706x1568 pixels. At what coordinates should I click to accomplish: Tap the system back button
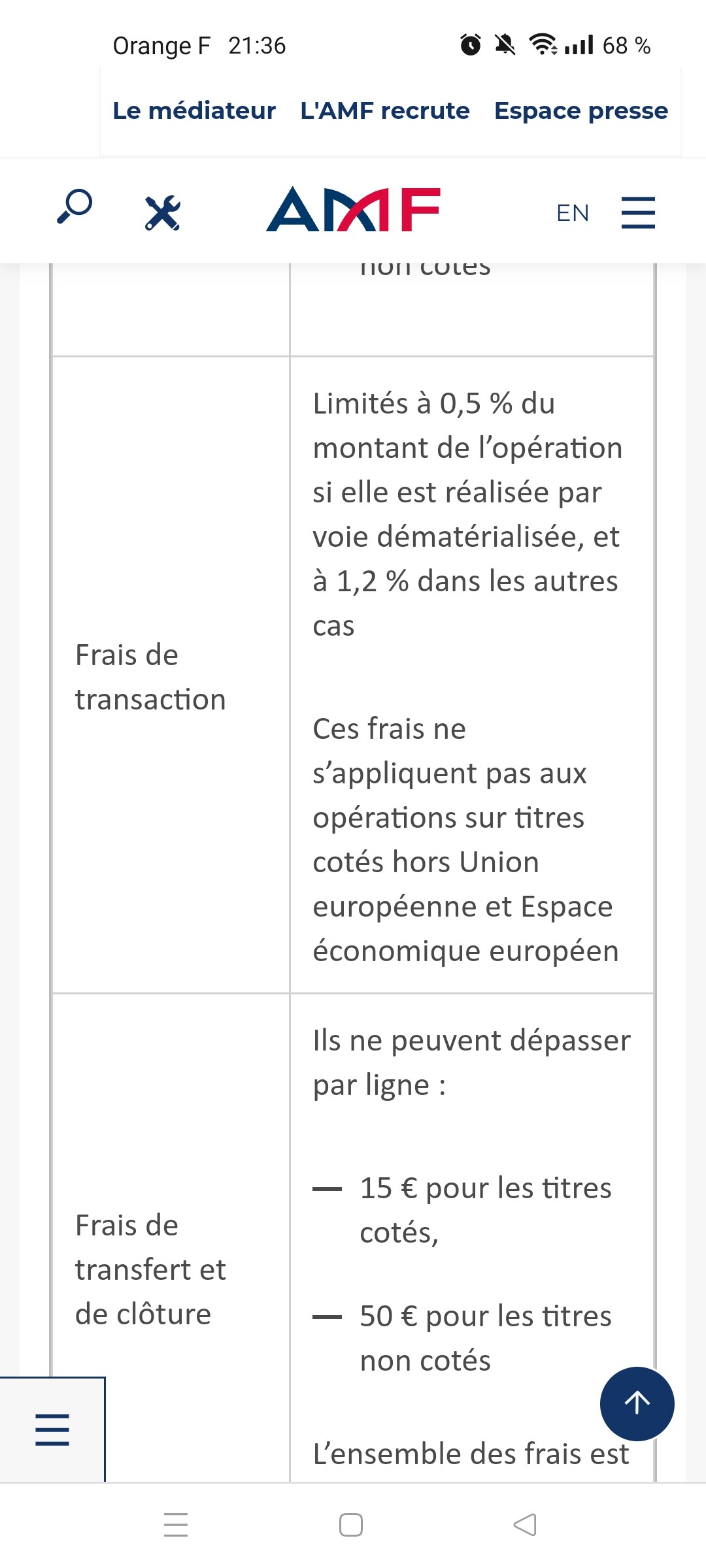(525, 1525)
